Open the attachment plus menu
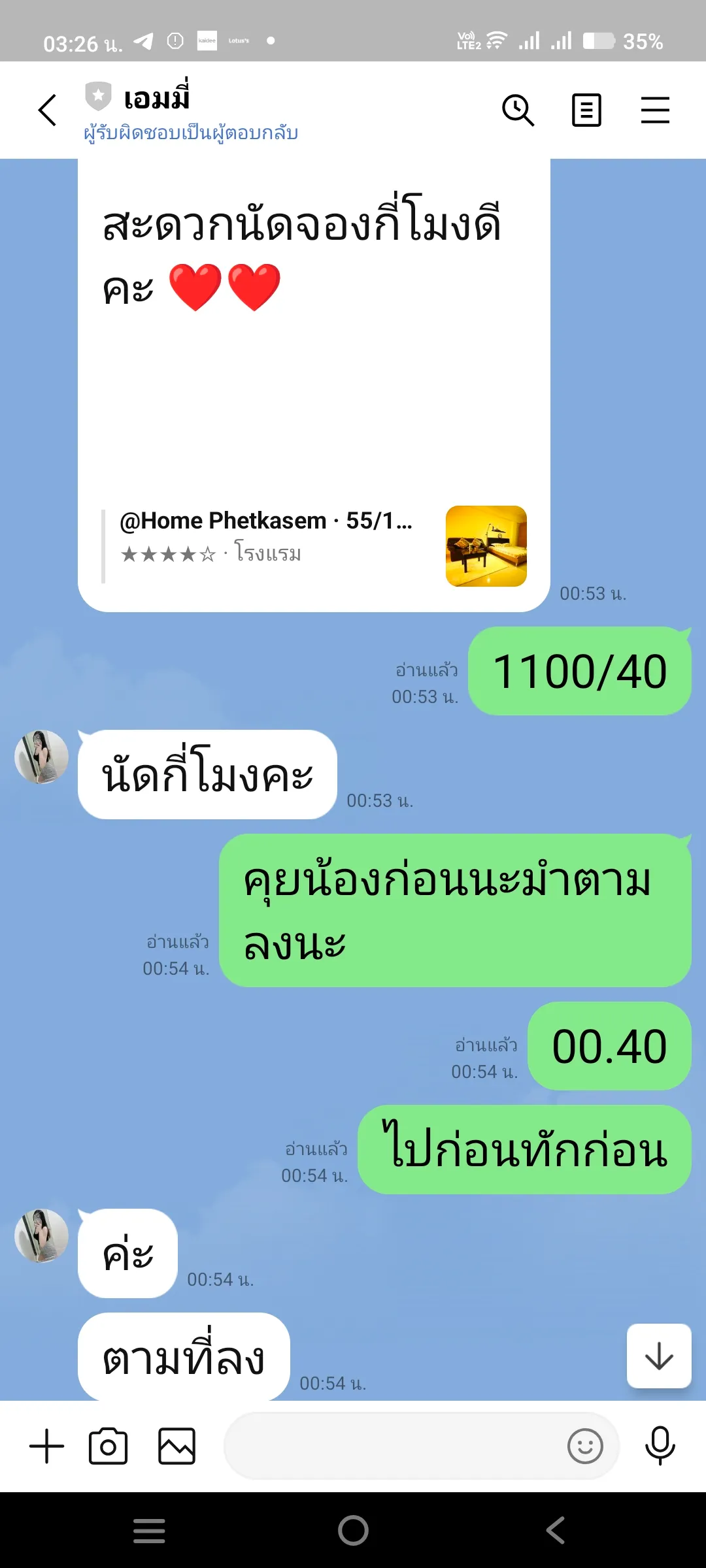Viewport: 706px width, 1568px height. pyautogui.click(x=46, y=1445)
